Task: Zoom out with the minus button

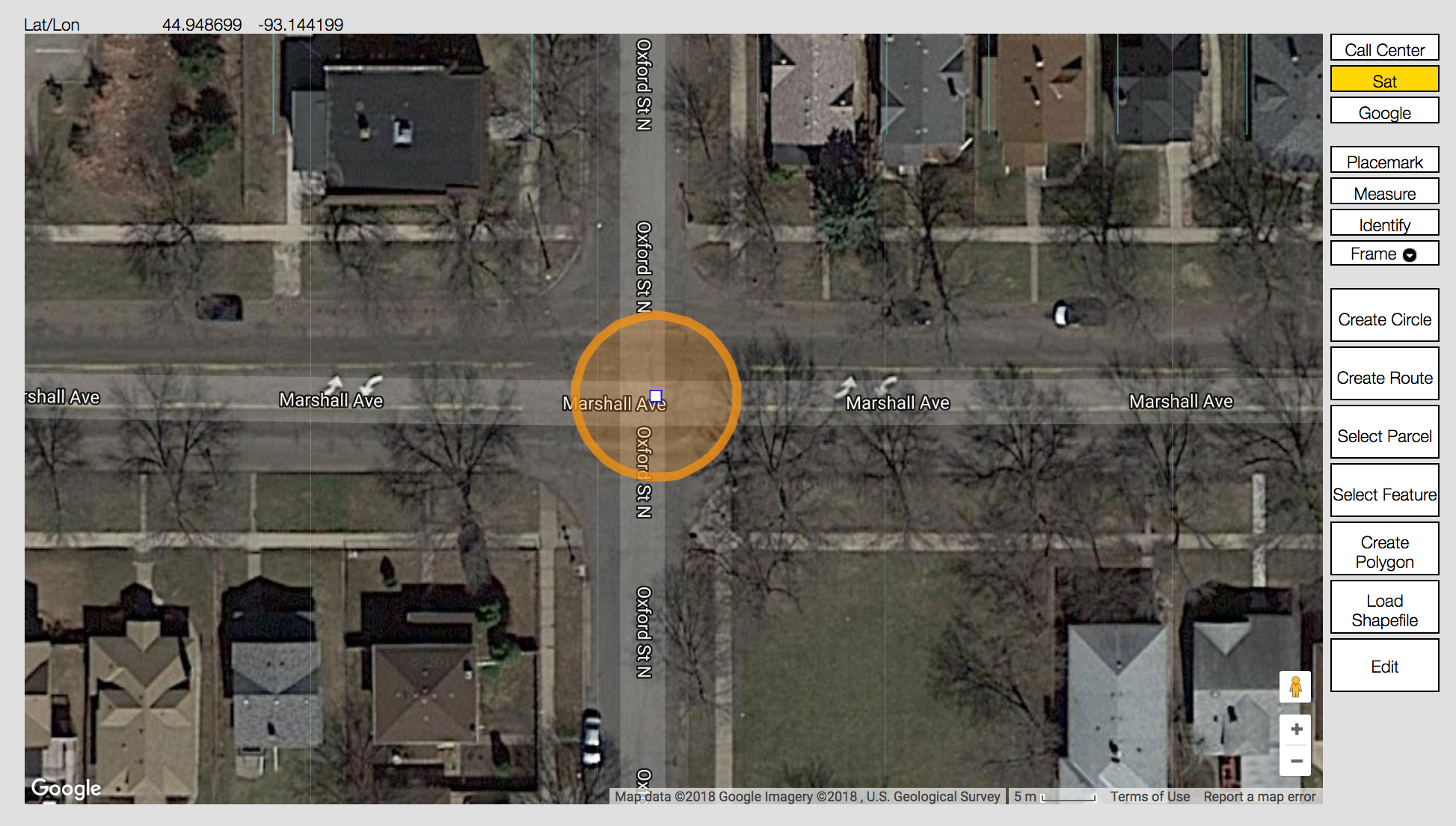Action: coord(1296,761)
